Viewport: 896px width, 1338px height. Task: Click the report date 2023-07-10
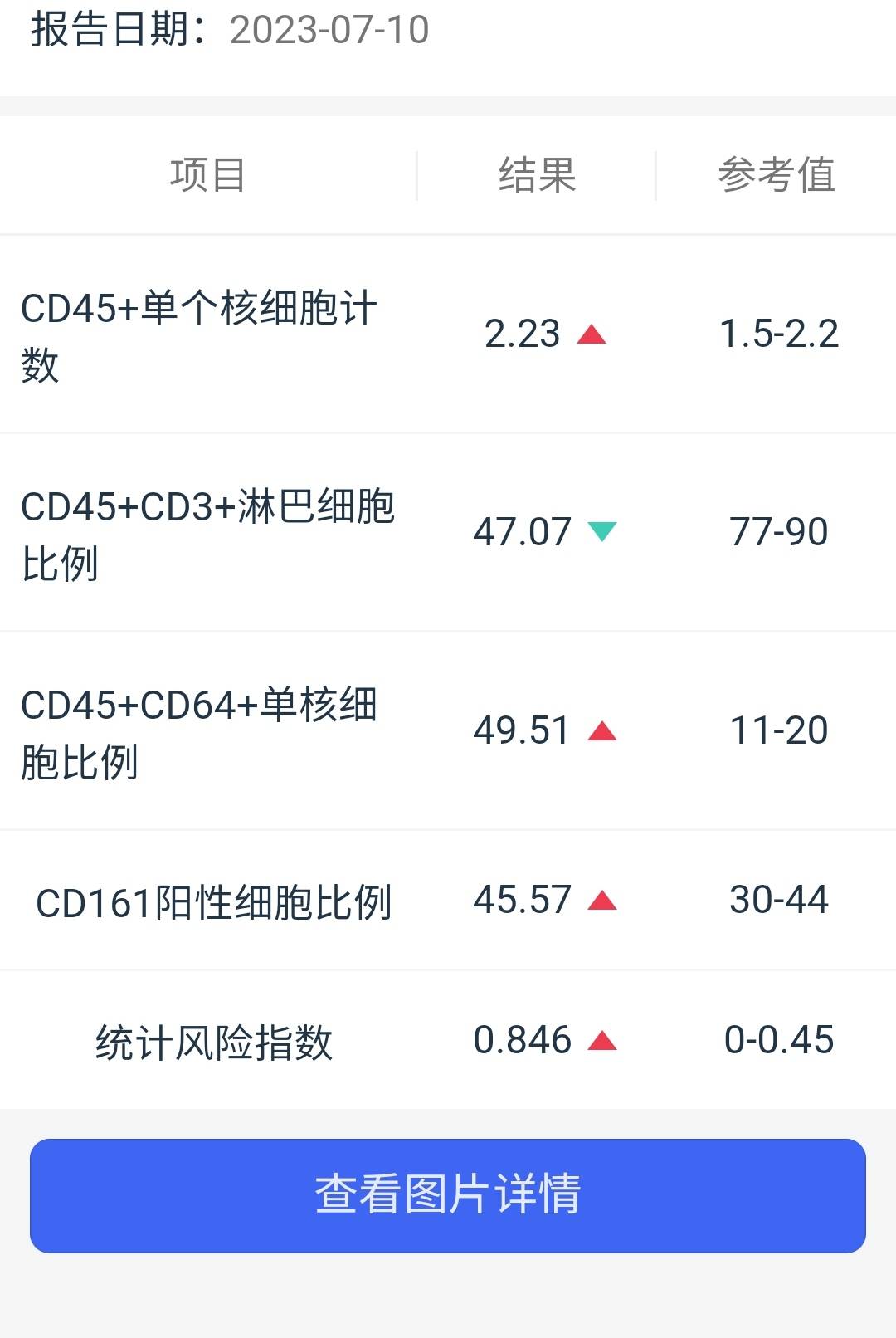tap(329, 32)
